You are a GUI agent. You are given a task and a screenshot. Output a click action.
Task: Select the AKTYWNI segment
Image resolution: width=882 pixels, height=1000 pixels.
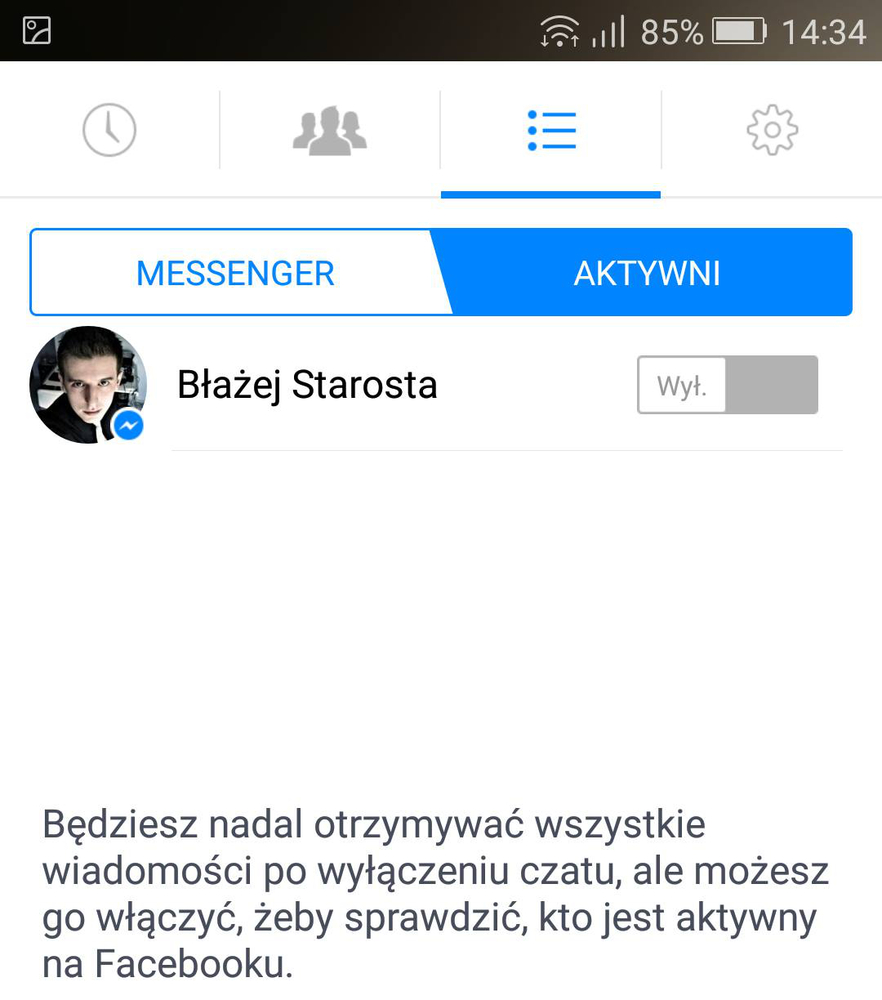pyautogui.click(x=647, y=273)
